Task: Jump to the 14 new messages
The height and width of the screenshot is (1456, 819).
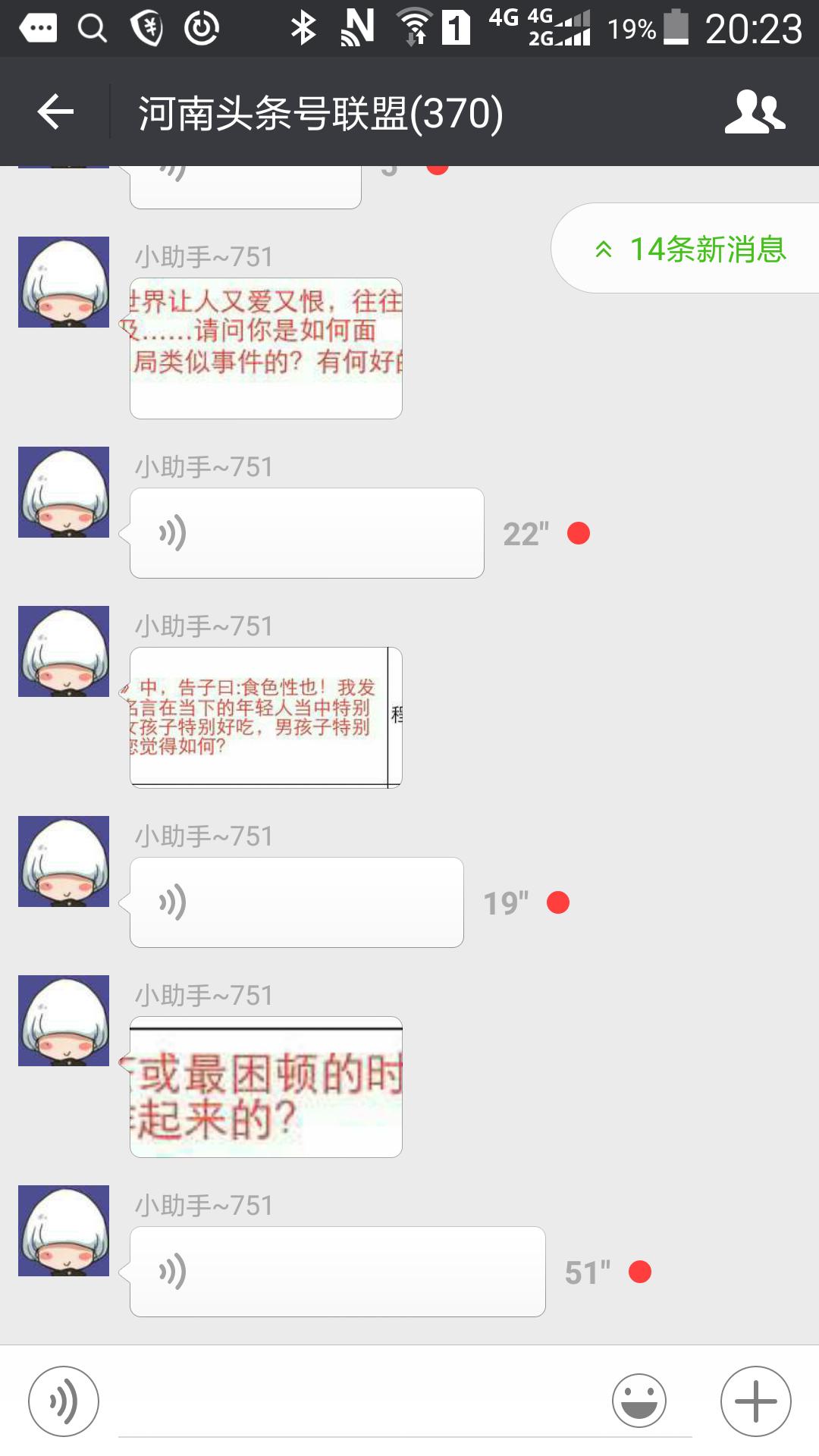Action: [x=691, y=249]
